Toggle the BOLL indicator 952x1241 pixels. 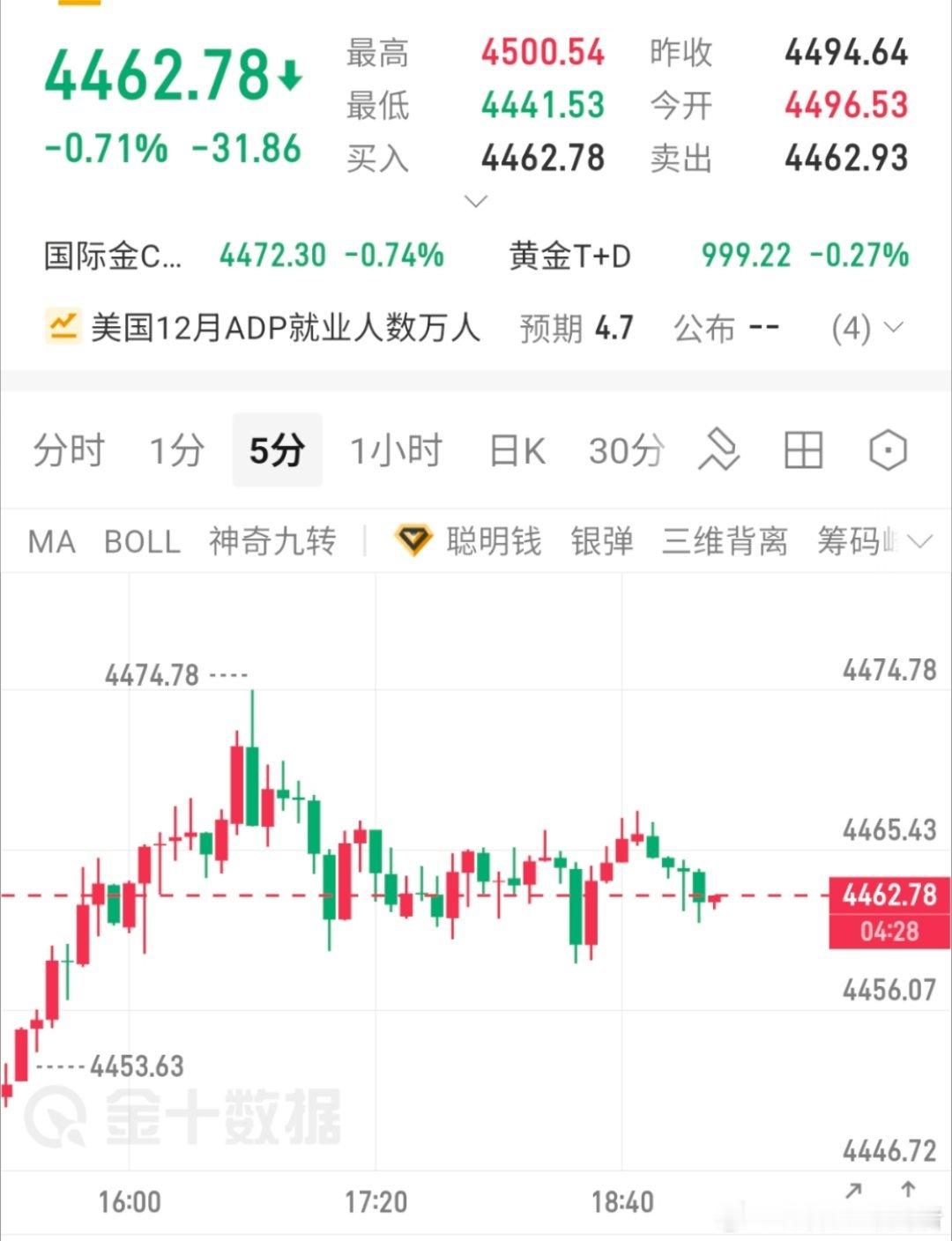(143, 541)
